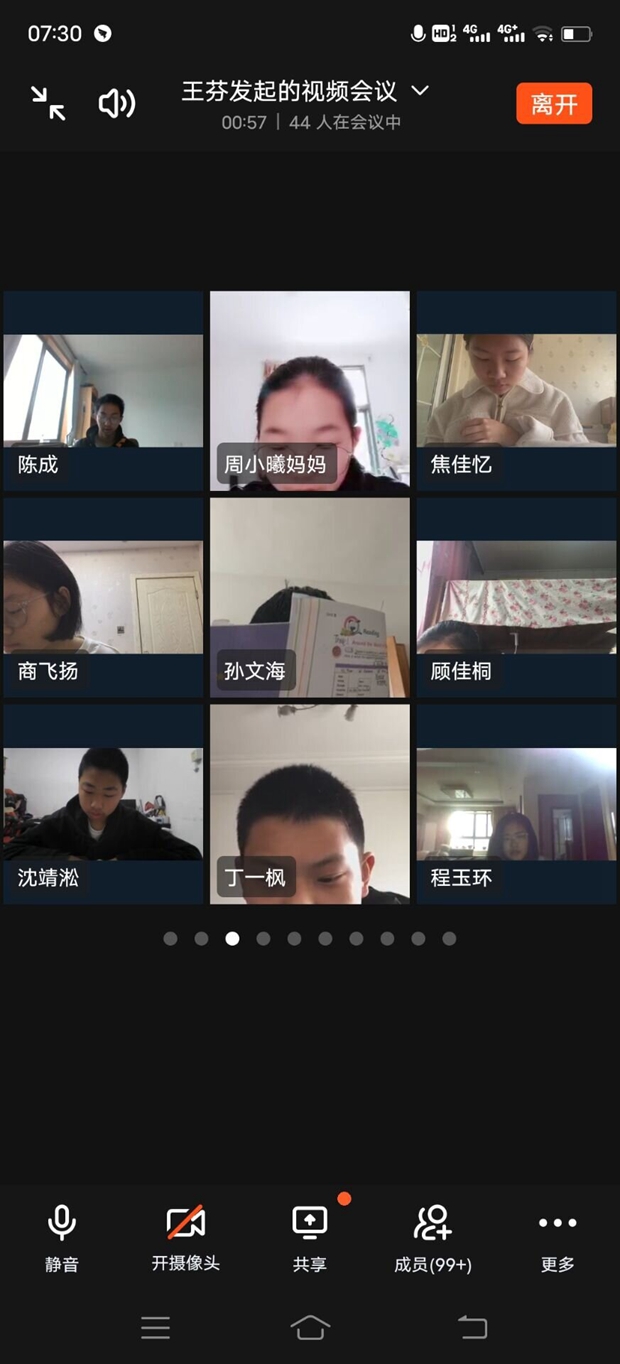Expand the meeting title dropdown
Image resolution: width=620 pixels, height=1364 pixels.
click(x=420, y=91)
